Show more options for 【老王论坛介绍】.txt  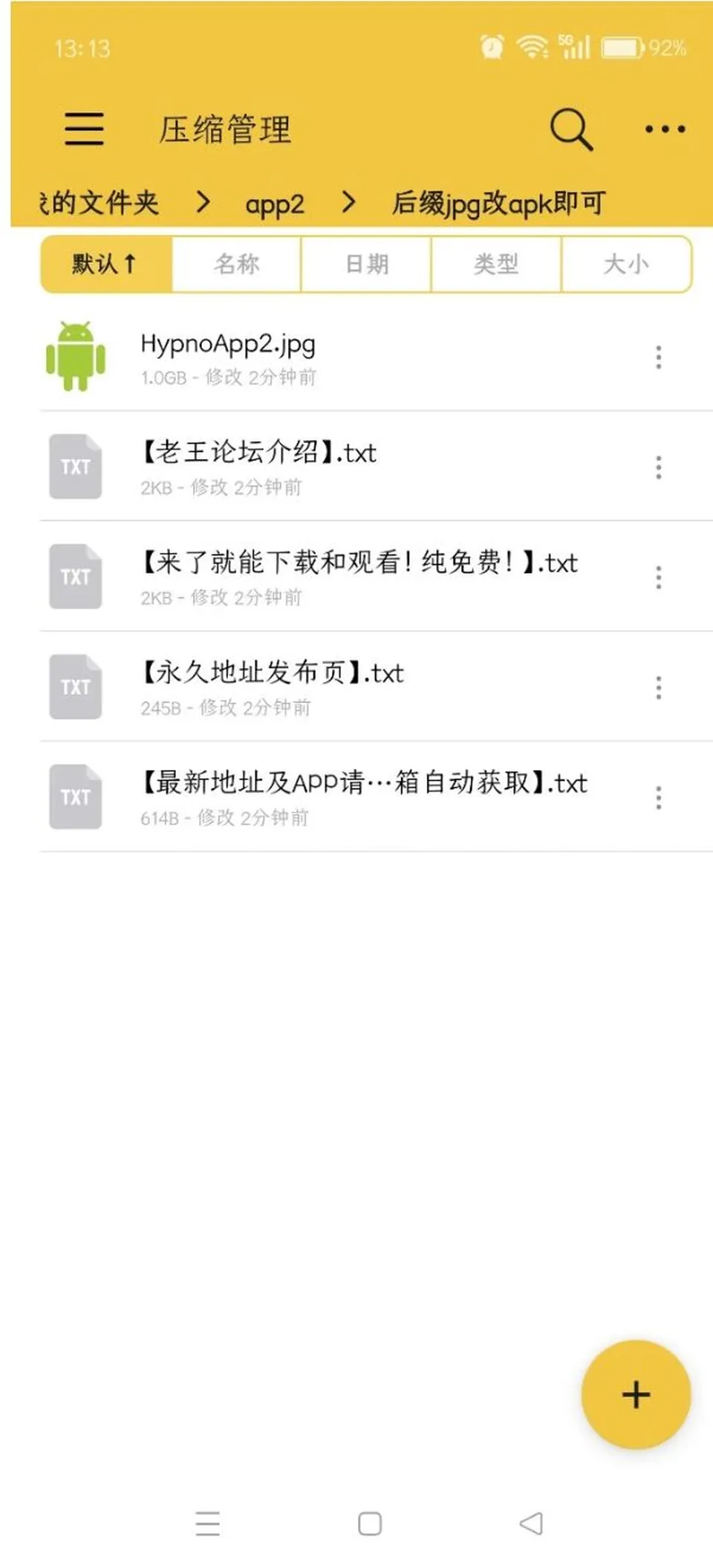click(x=658, y=467)
